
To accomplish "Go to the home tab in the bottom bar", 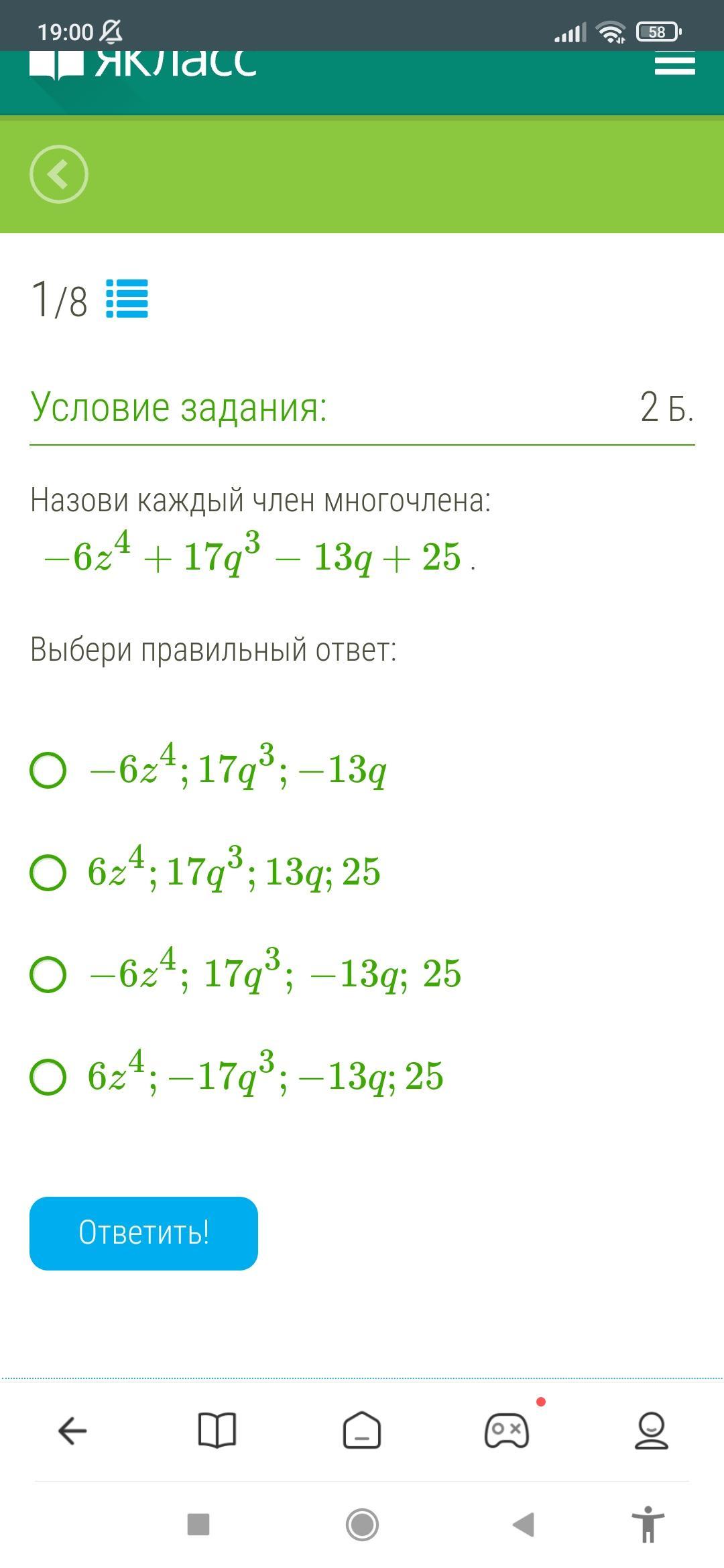I will pos(362,1431).
